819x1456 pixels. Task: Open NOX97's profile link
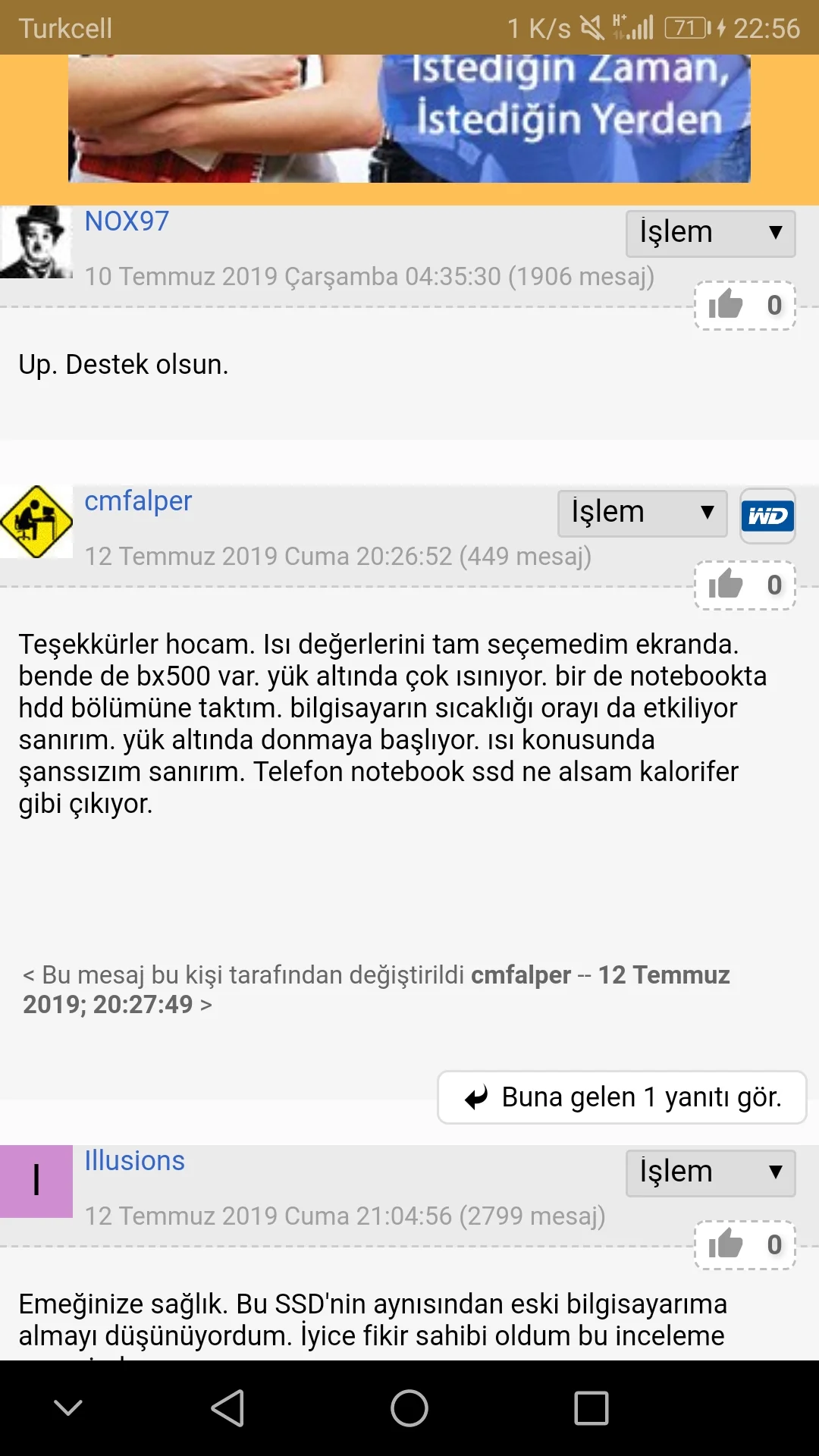127,221
